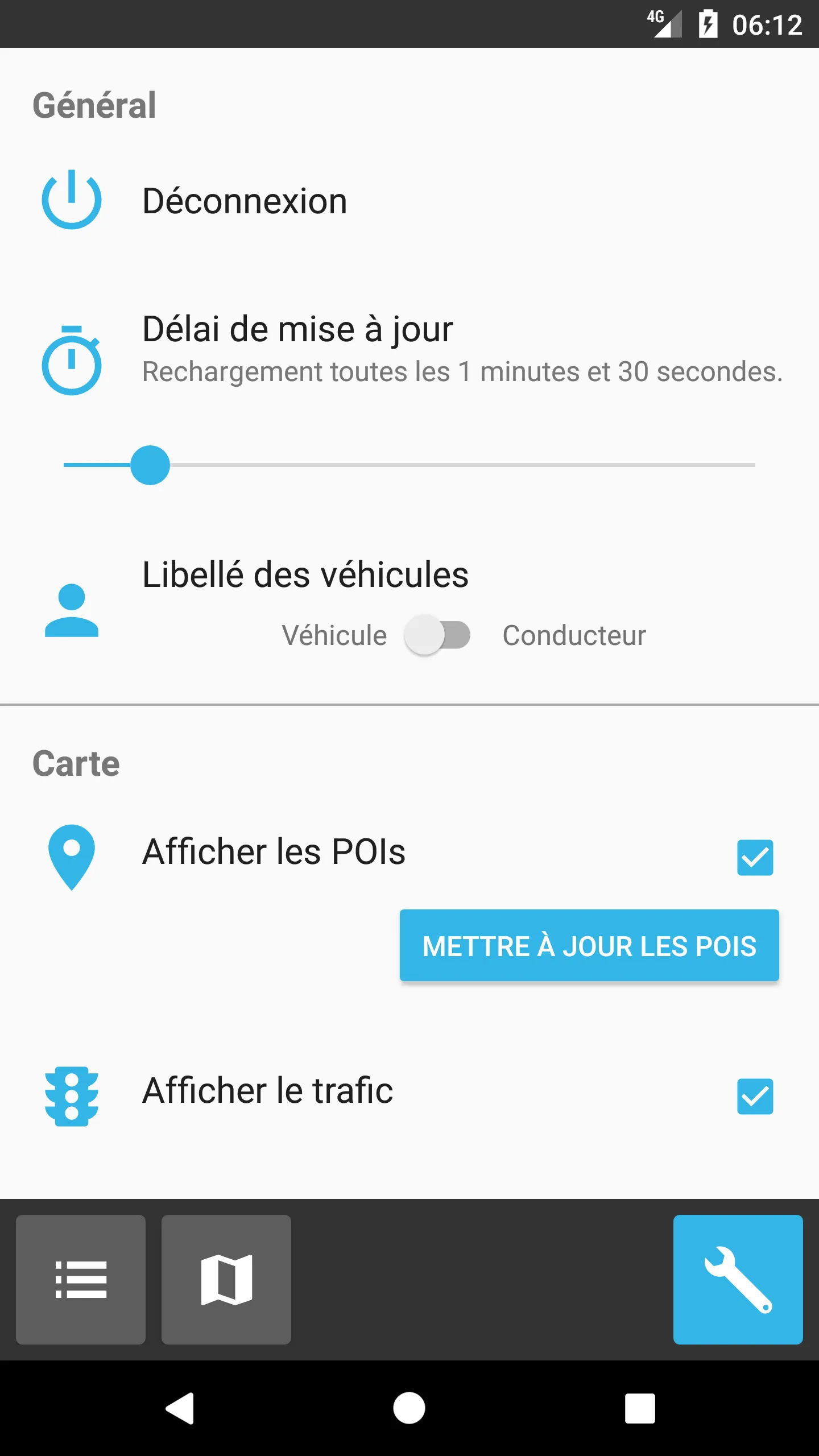Click the wrench settings icon

pyautogui.click(x=738, y=1280)
